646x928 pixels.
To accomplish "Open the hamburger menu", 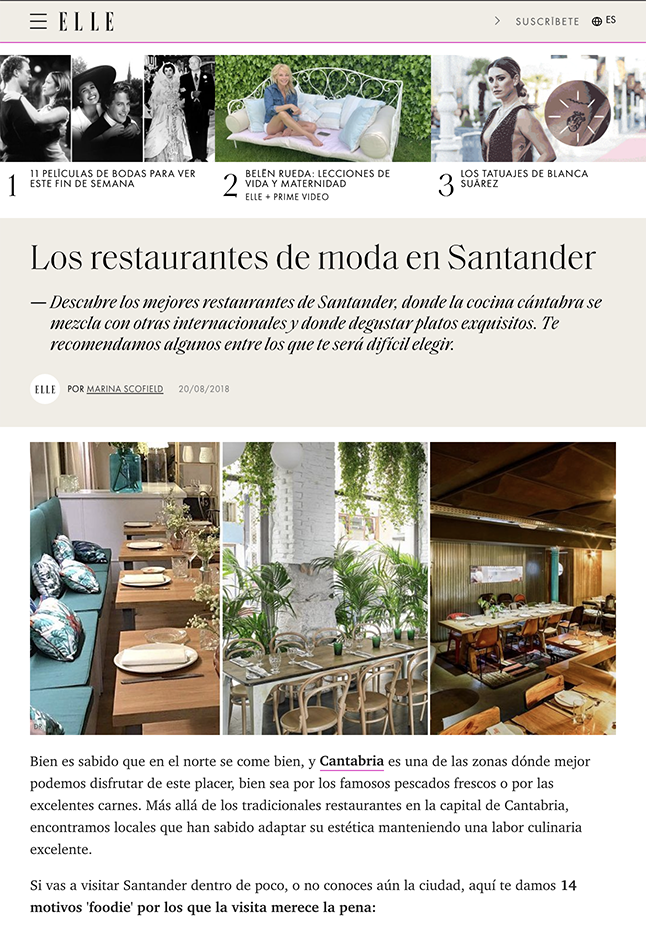I will click(38, 21).
